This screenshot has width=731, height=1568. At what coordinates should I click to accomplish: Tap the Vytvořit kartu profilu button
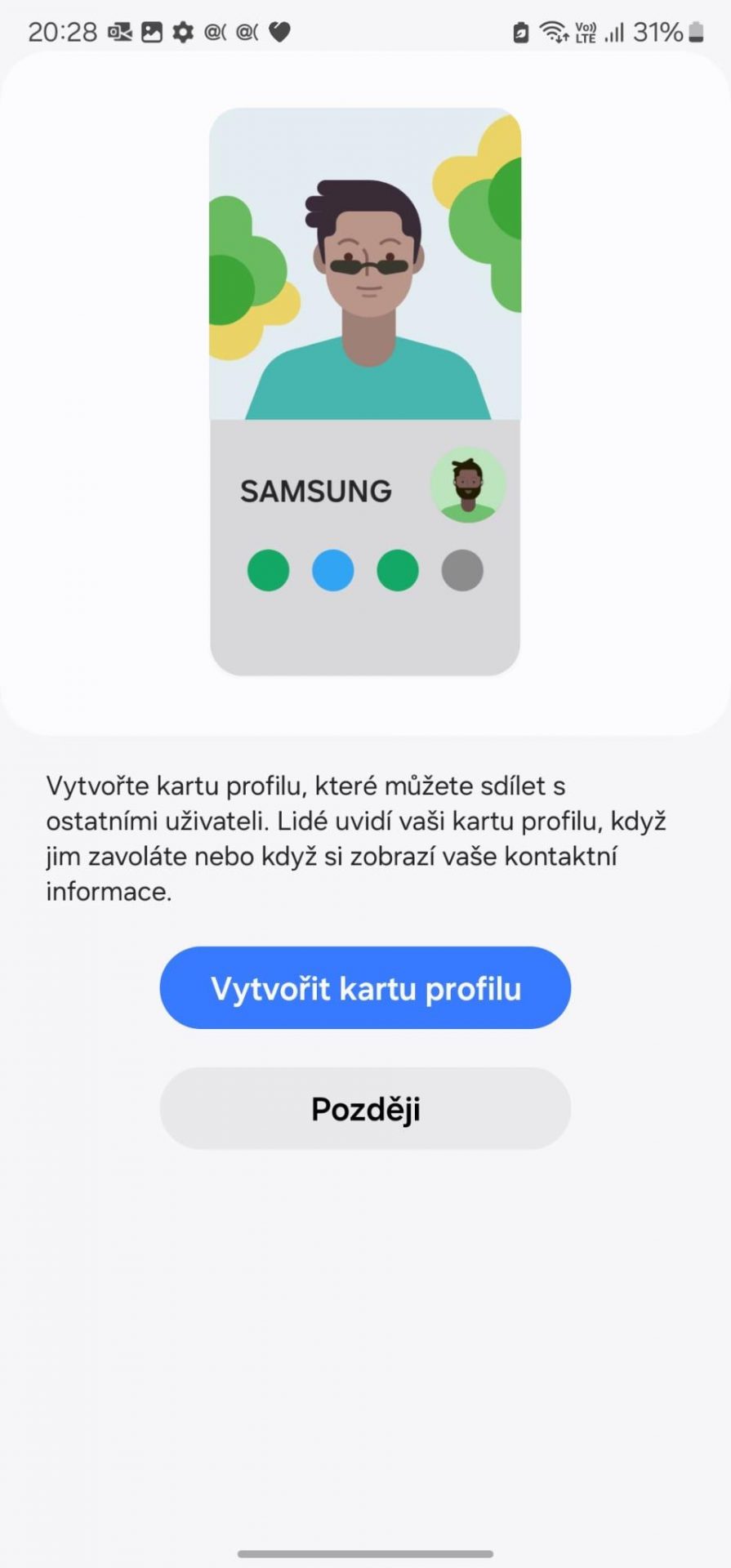pyautogui.click(x=365, y=987)
